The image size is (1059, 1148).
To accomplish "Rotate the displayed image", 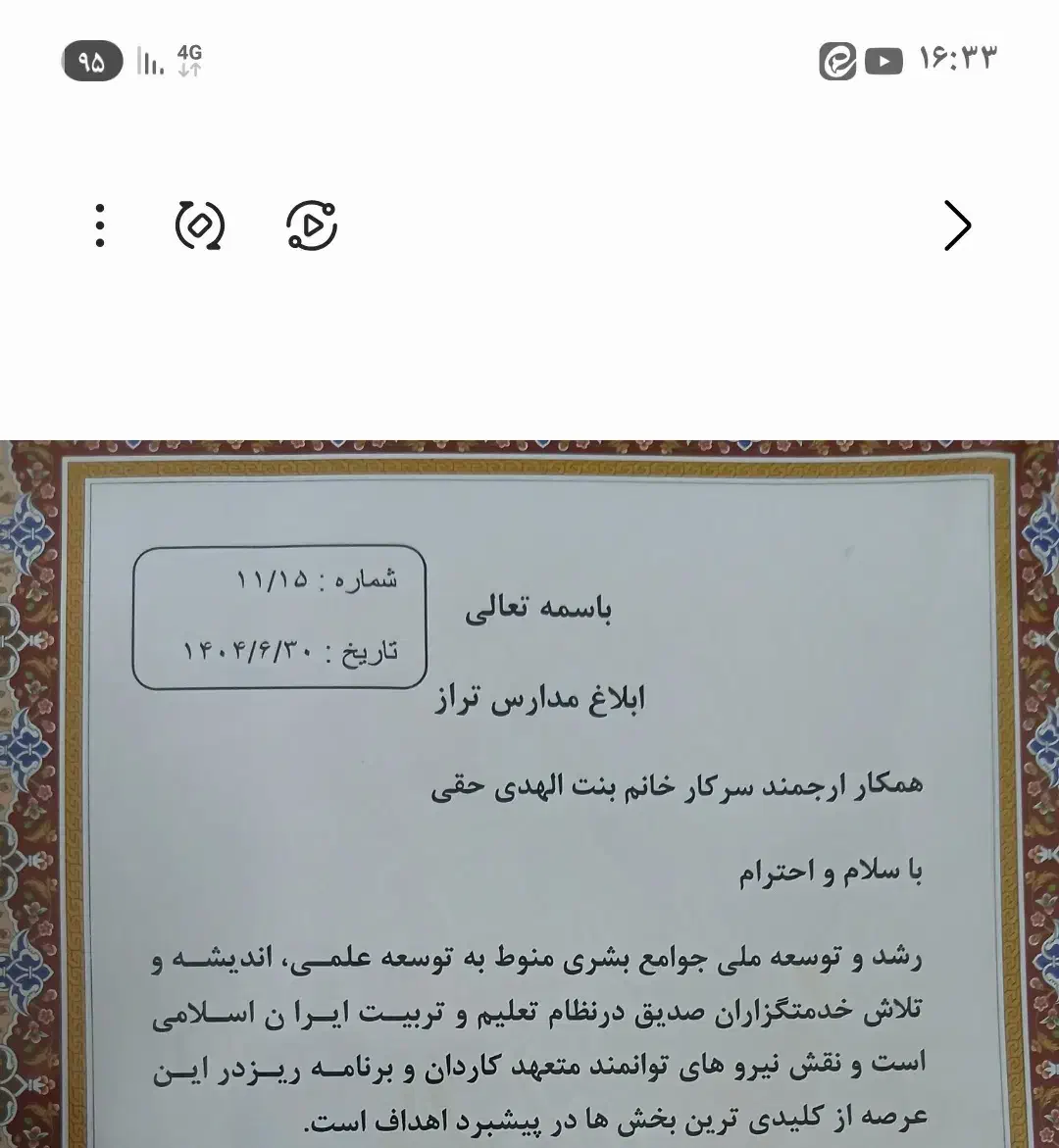I will pyautogui.click(x=200, y=225).
